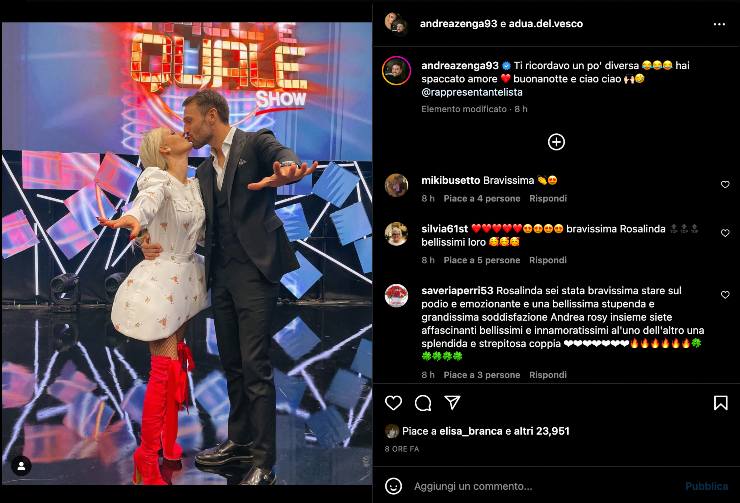Open the comment bubble icon
740x503 pixels.
pos(423,403)
